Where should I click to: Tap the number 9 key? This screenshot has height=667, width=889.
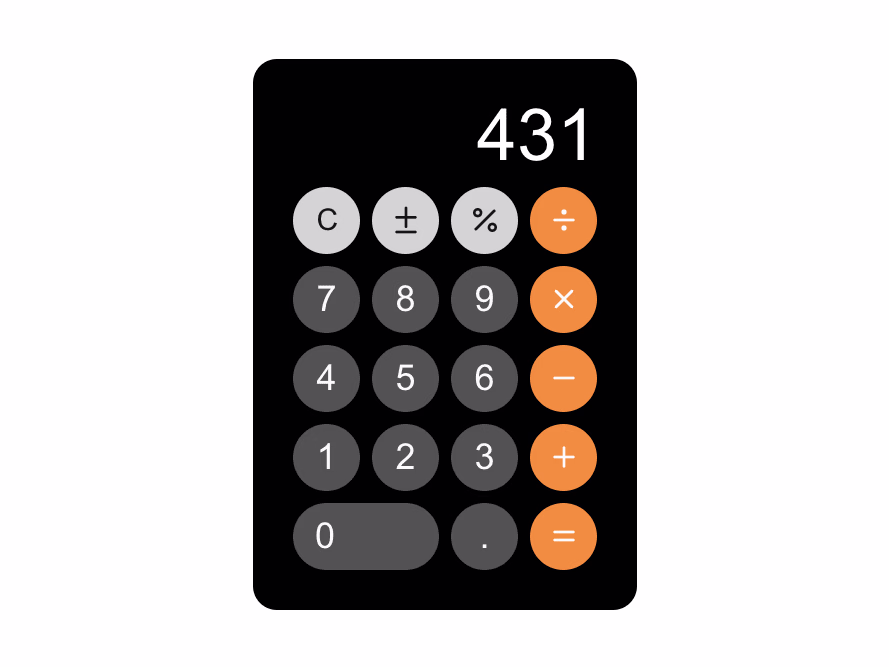click(x=484, y=299)
